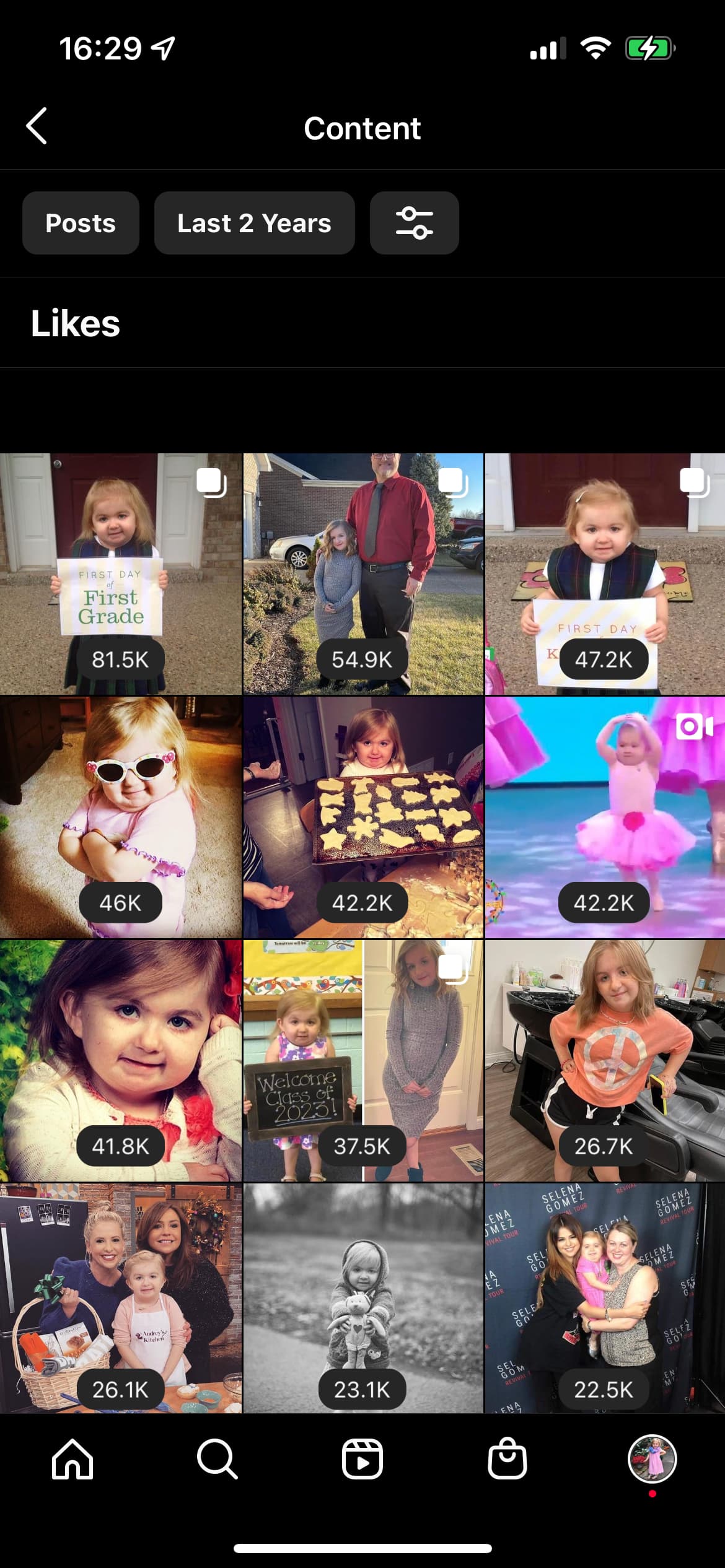725x1568 pixels.
Task: Open the post with 81.5K likes
Action: (120, 574)
